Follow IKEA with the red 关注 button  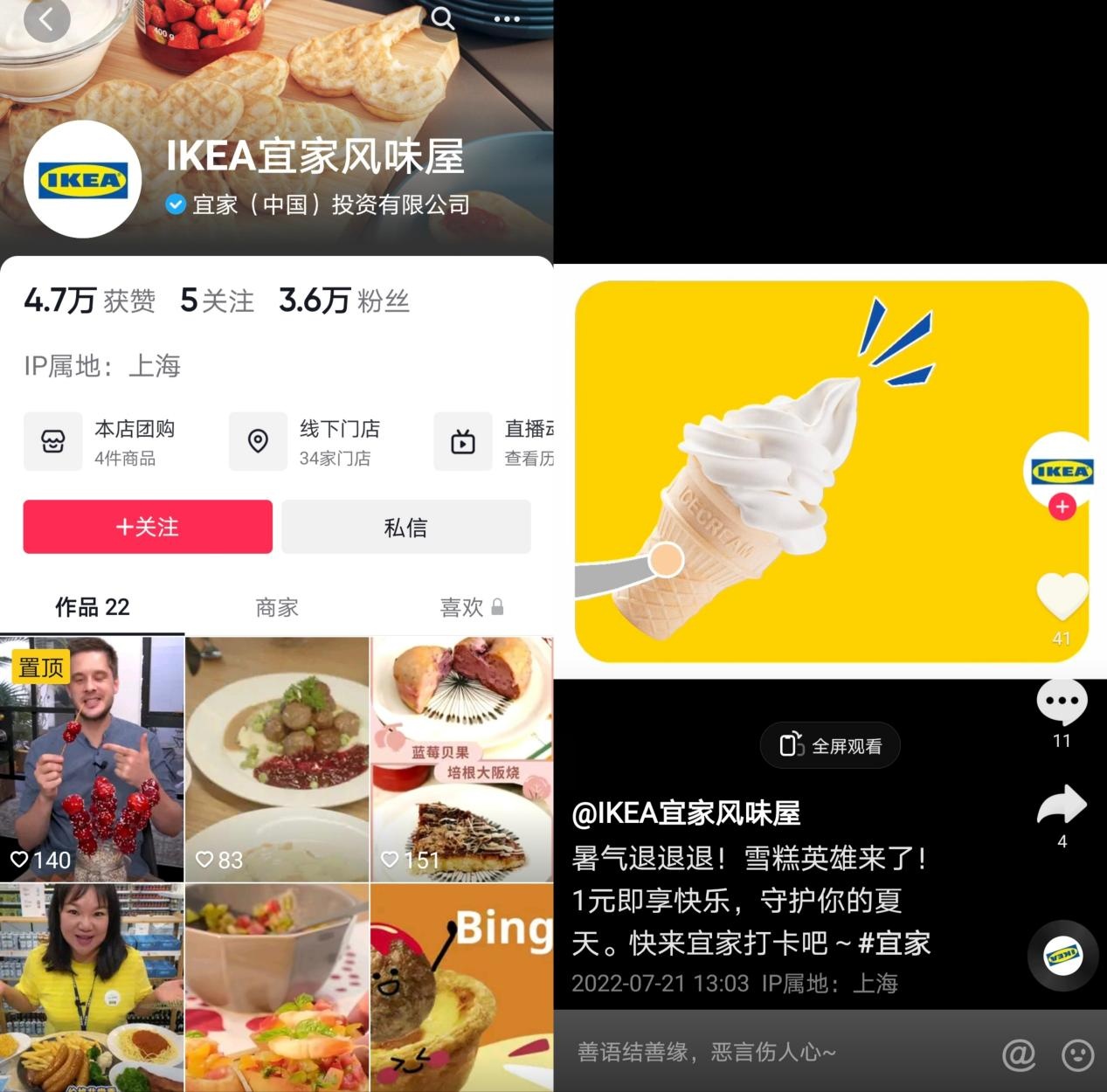coord(148,527)
